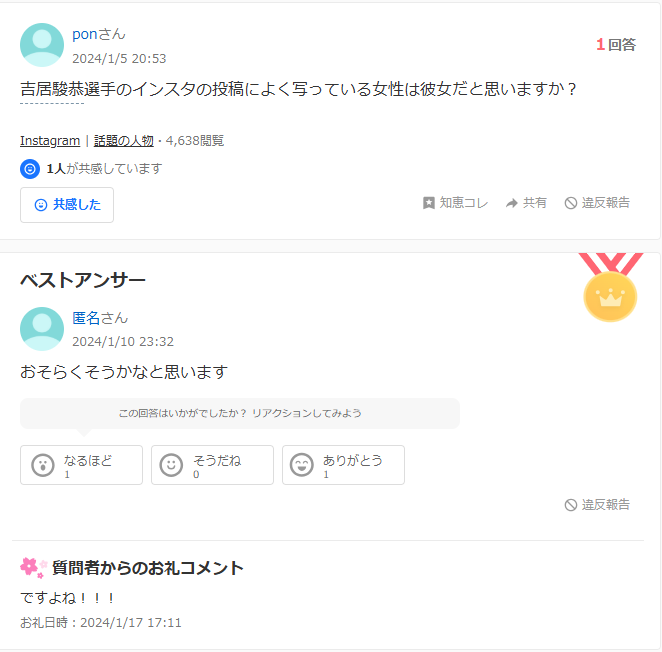The height and width of the screenshot is (652, 662).
Task: Save question to 知恵コレ
Action: (455, 203)
